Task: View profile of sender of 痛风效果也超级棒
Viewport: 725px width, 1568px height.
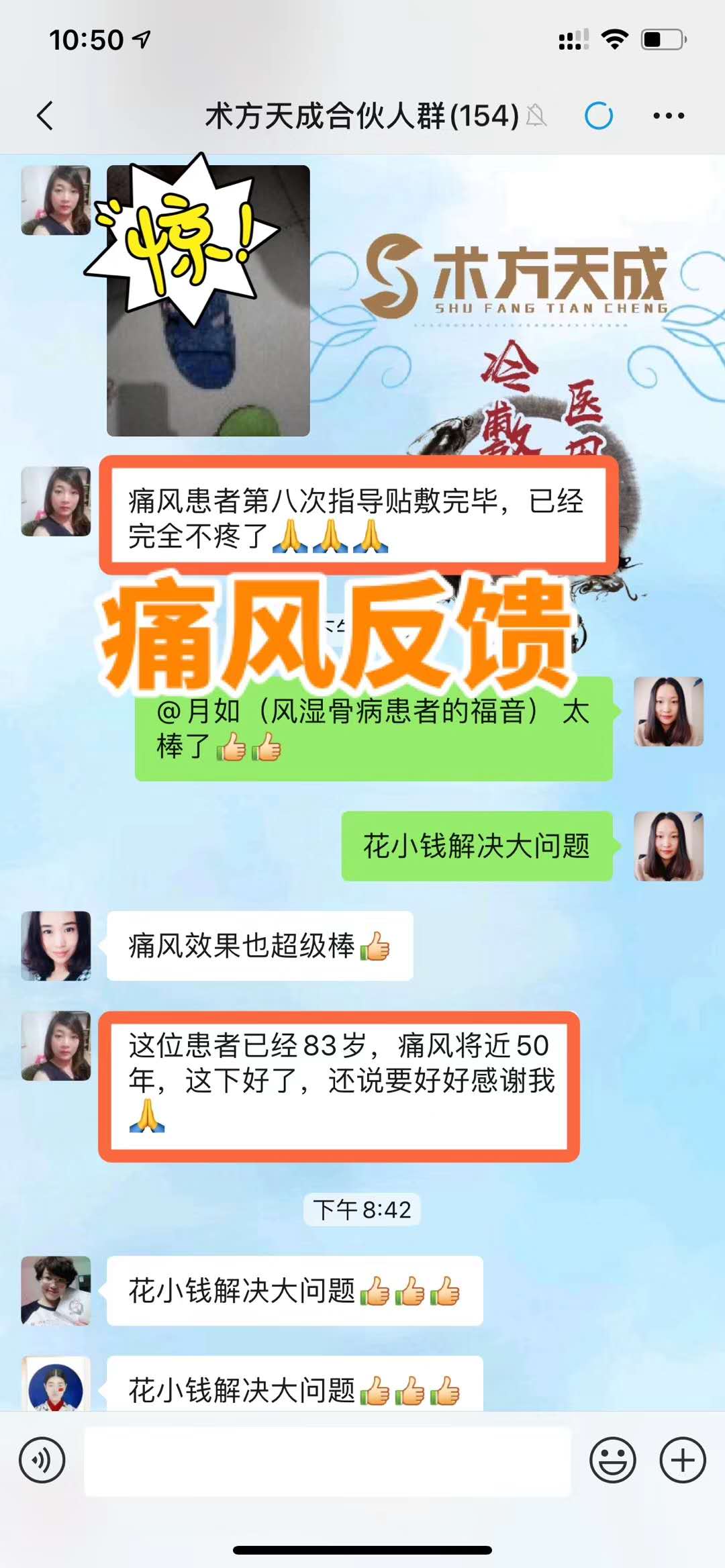Action: pos(56,945)
